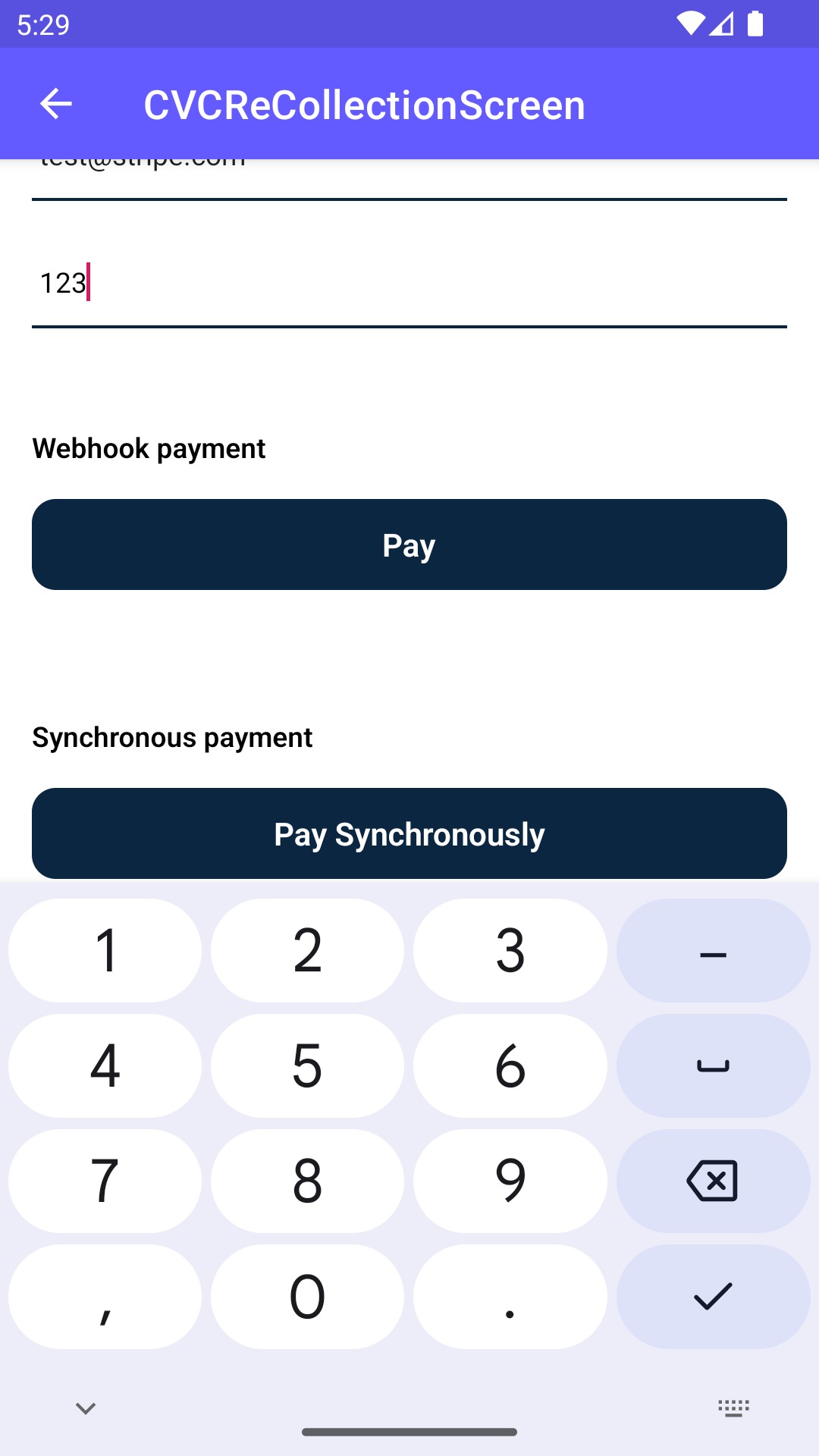Hide the keyboard with the down chevron
The image size is (819, 1456).
(85, 1408)
